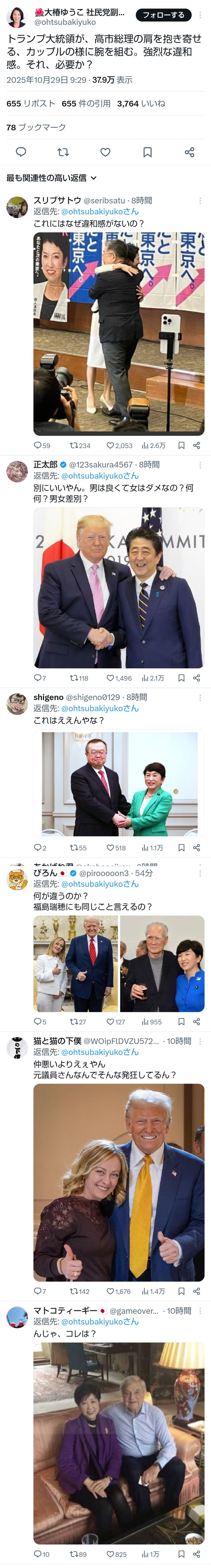
Task: Tap @ohtsubakiyuko mention in ぴろん's reply
Action: point(100,884)
